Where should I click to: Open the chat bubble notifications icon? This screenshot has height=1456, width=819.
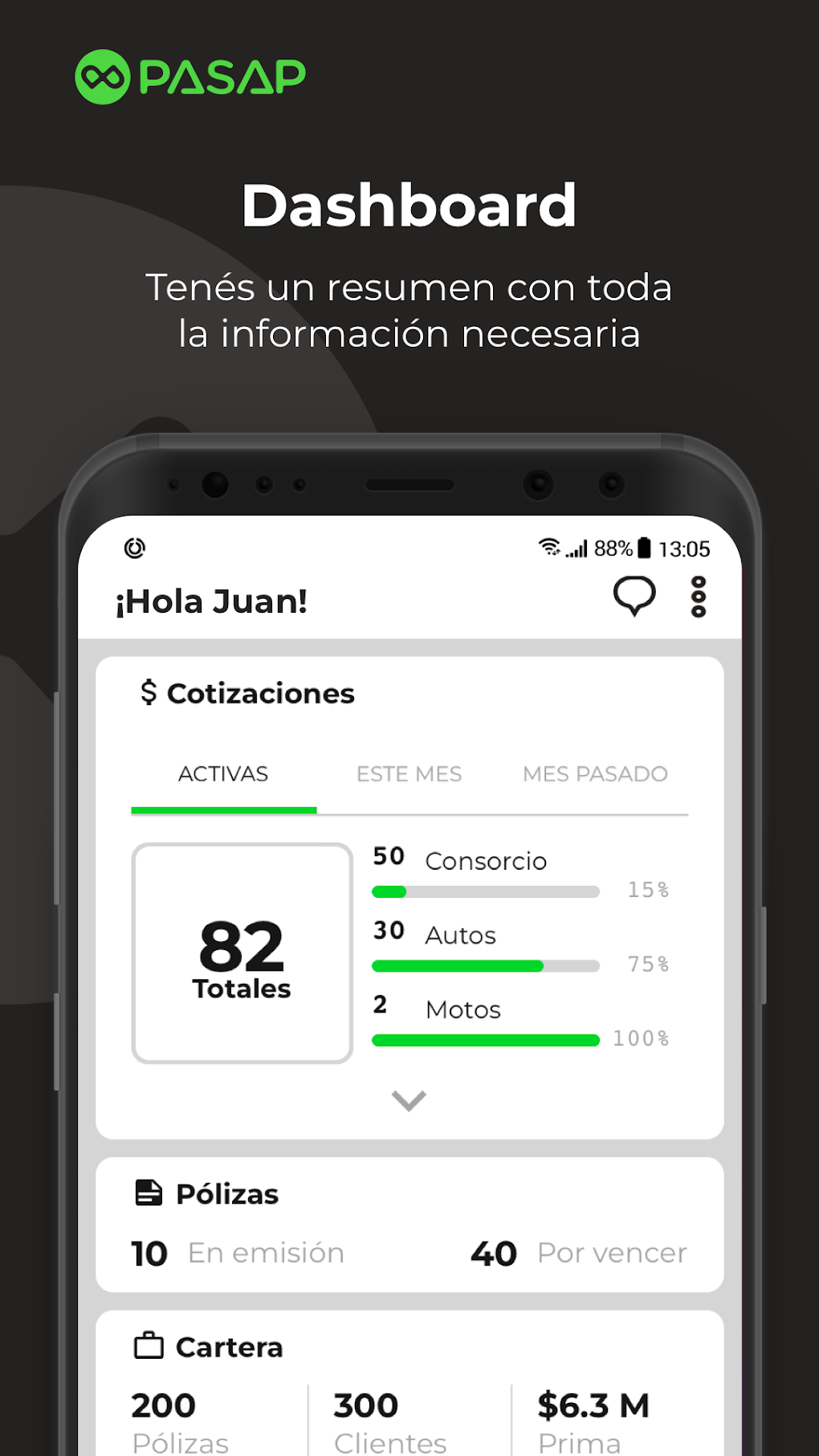pos(634,596)
